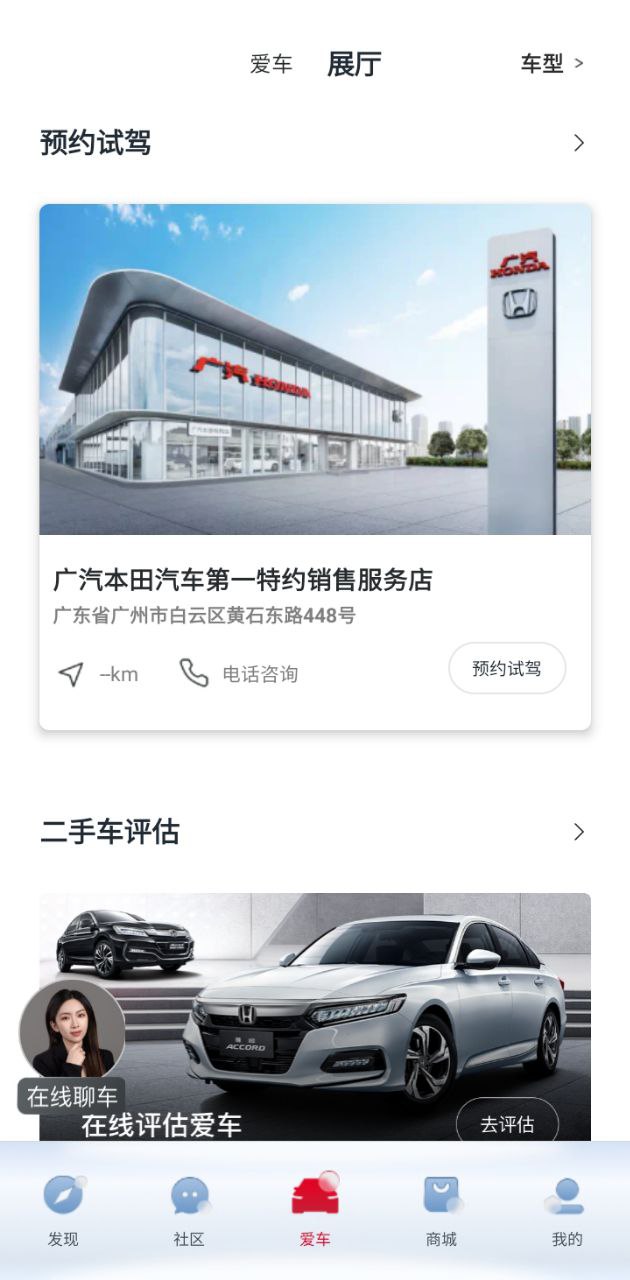Tap the 预约试驾 button on dealer card

pos(507,669)
